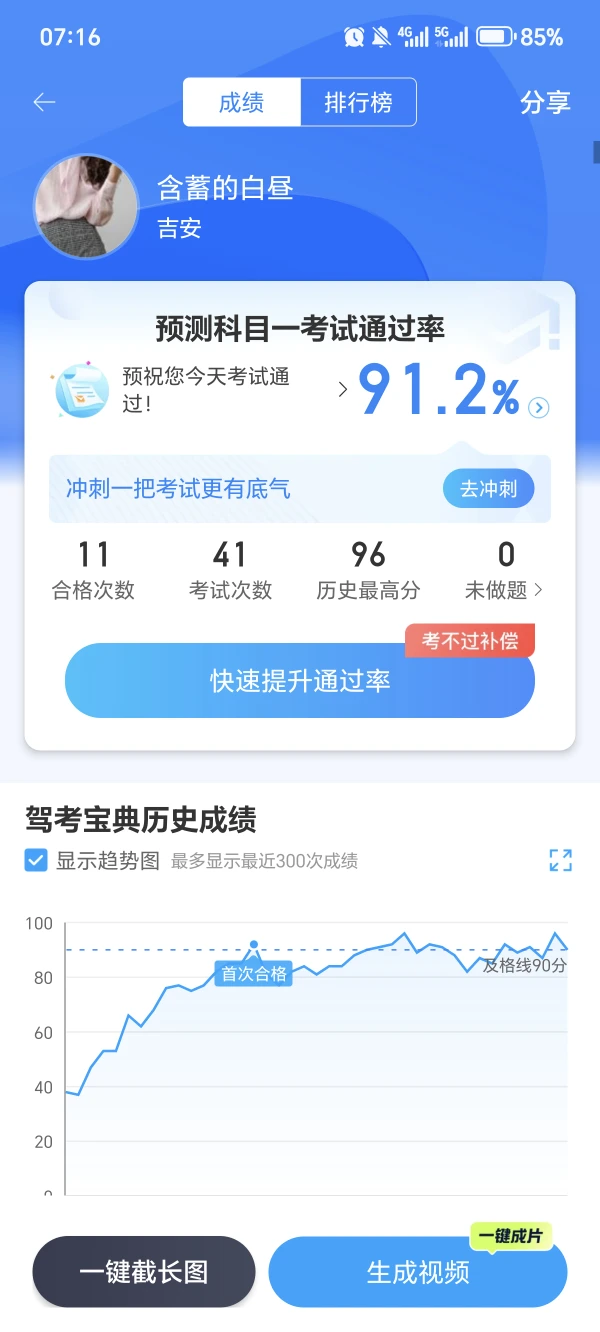Tap 快速提升通过率 button

(x=300, y=681)
